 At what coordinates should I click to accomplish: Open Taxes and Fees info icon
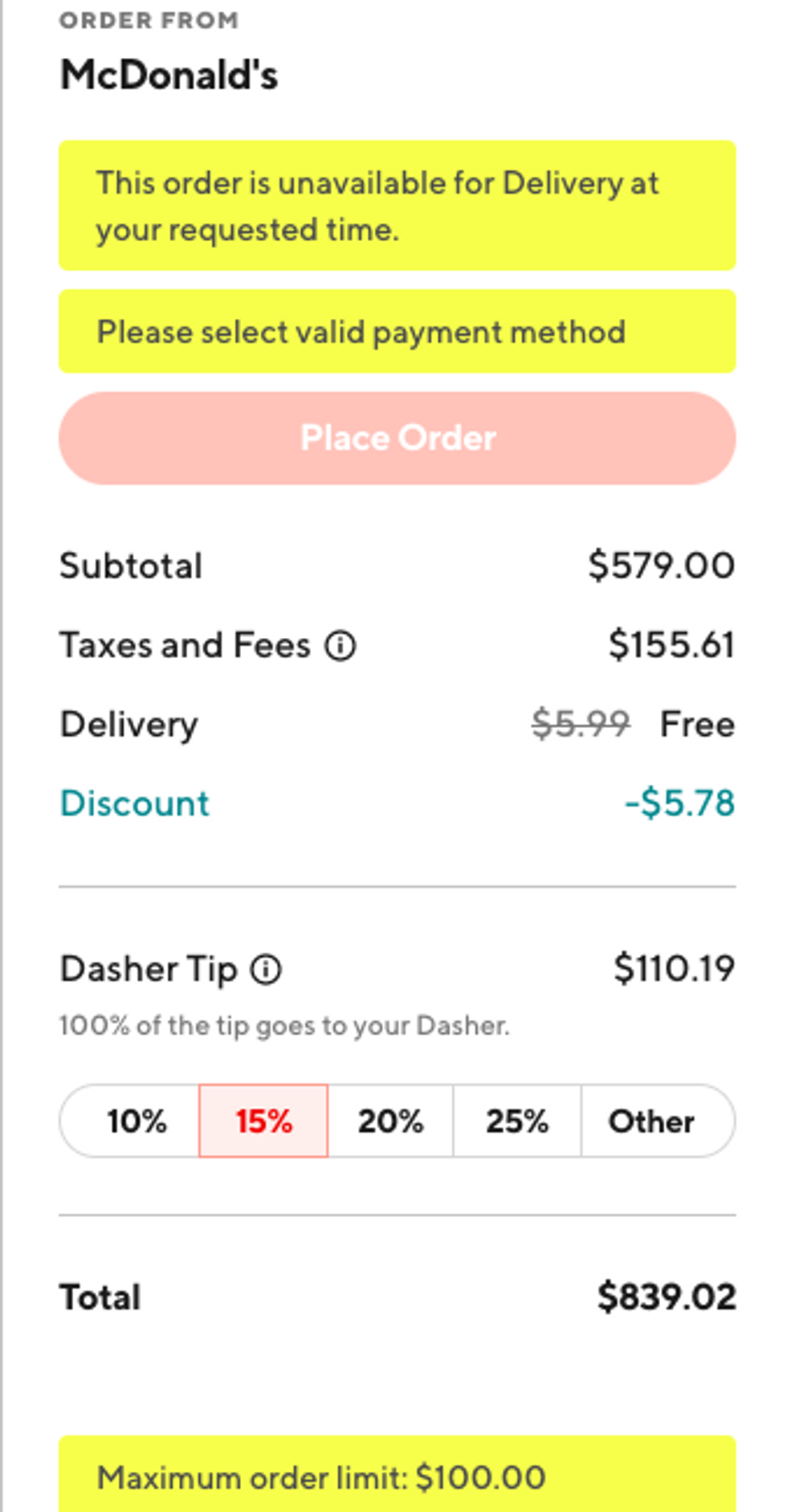tap(340, 646)
